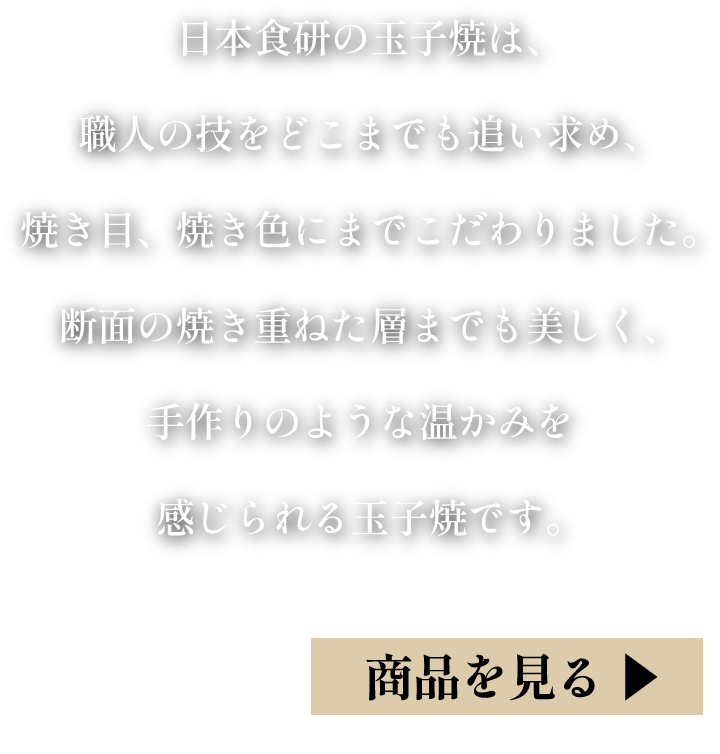Screen dimensions: 720x754
Task: Tap the 商品を見る button
Action: [x=507, y=677]
